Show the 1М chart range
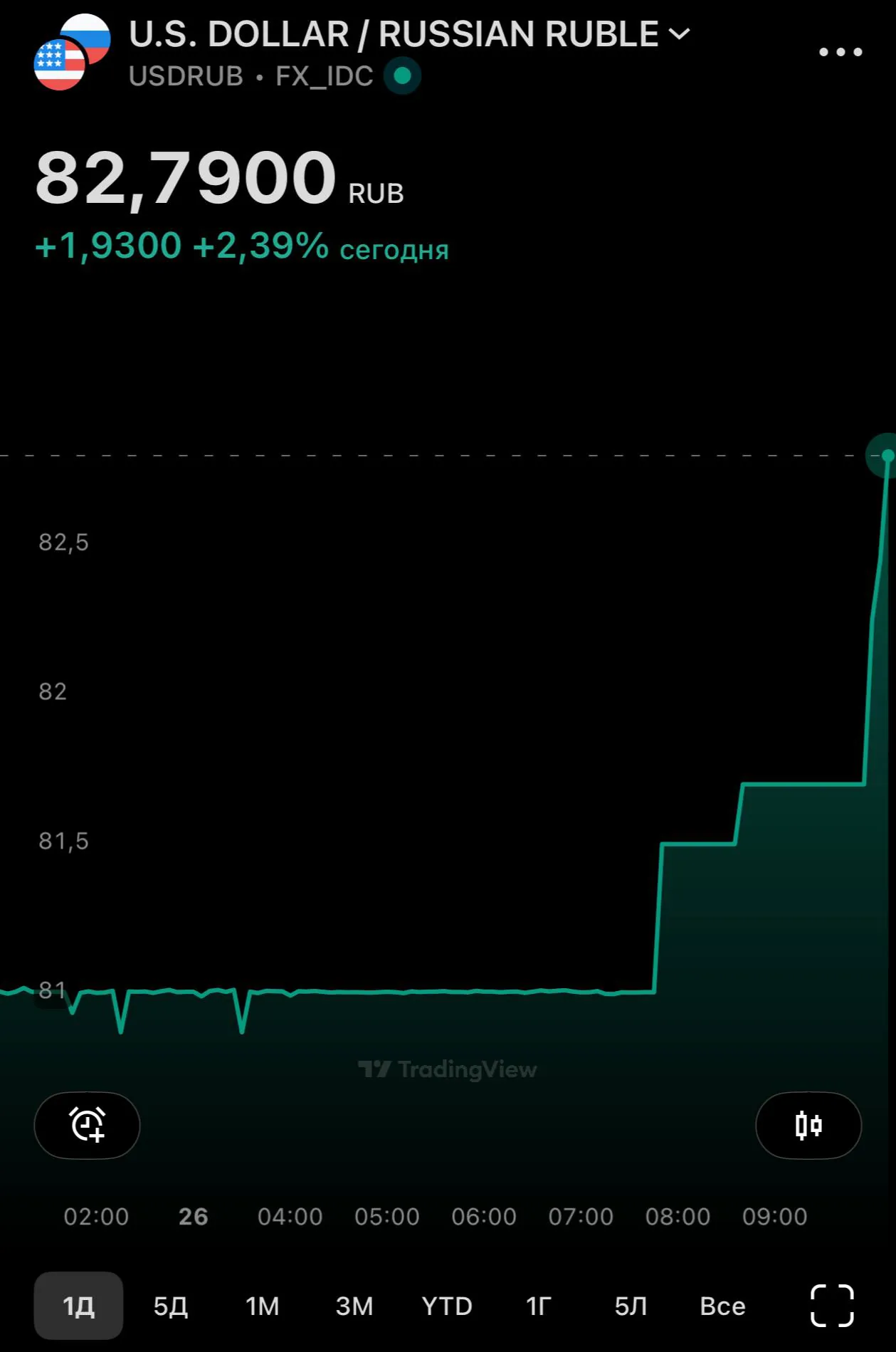 coord(263,1306)
